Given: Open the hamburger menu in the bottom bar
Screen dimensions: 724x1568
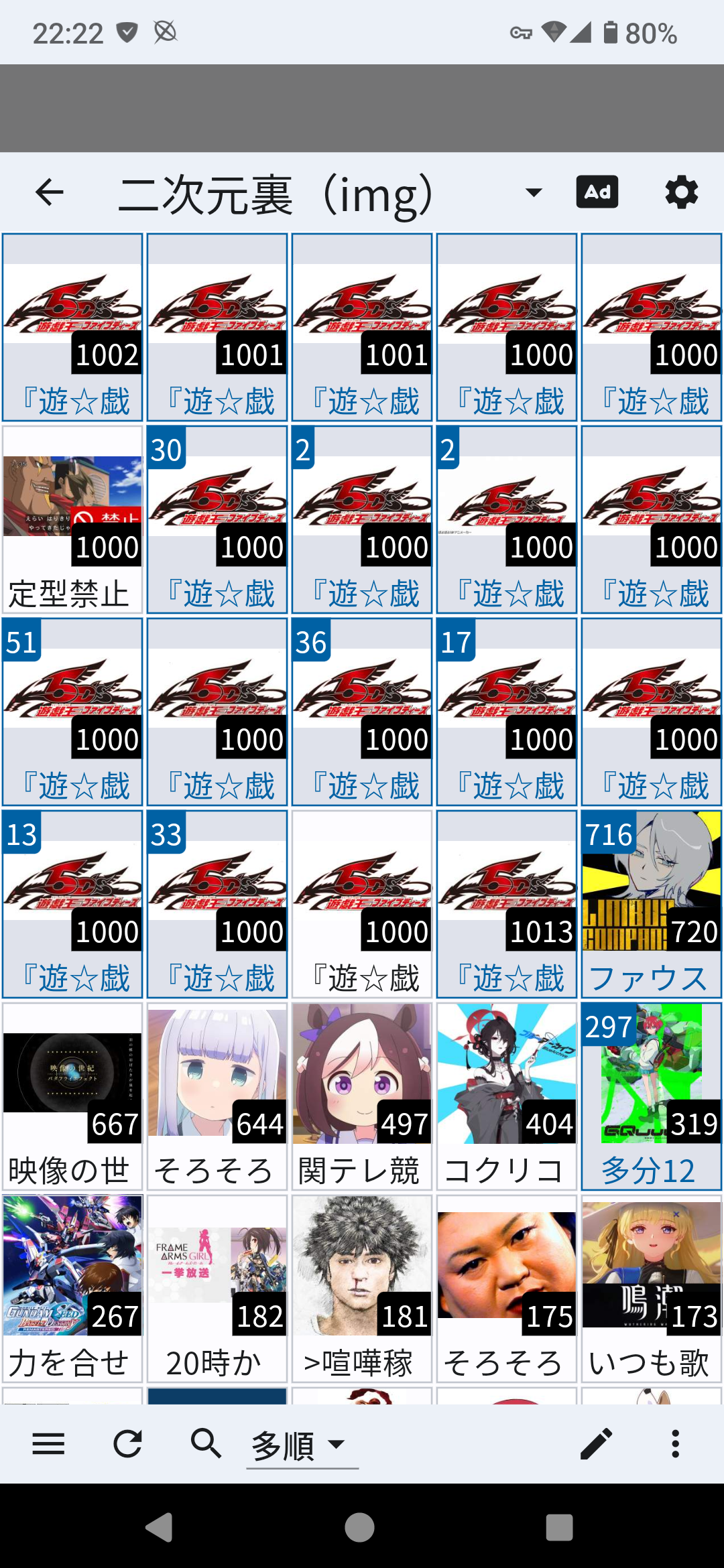Looking at the screenshot, I should click(49, 1443).
